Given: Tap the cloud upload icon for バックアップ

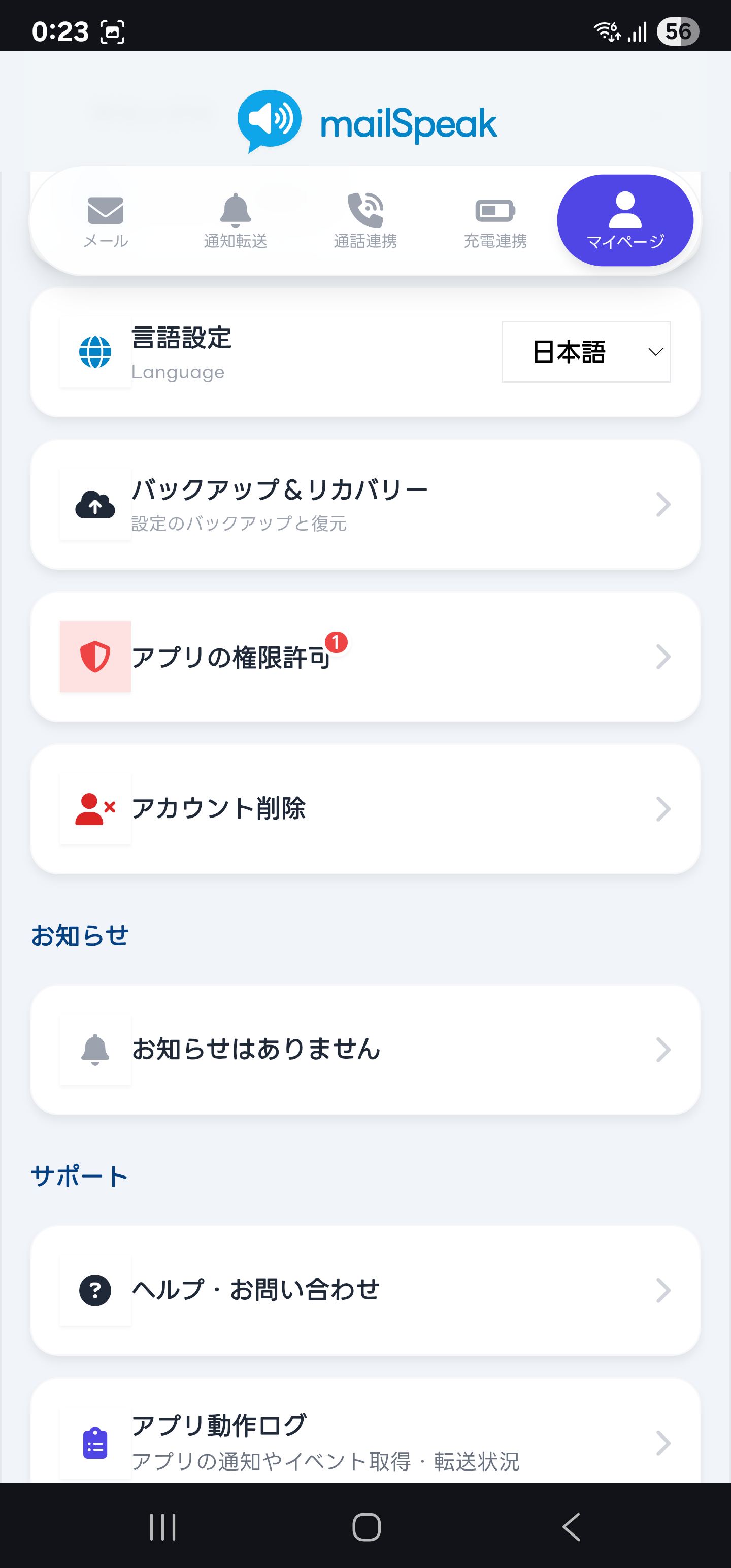Looking at the screenshot, I should click(x=95, y=504).
